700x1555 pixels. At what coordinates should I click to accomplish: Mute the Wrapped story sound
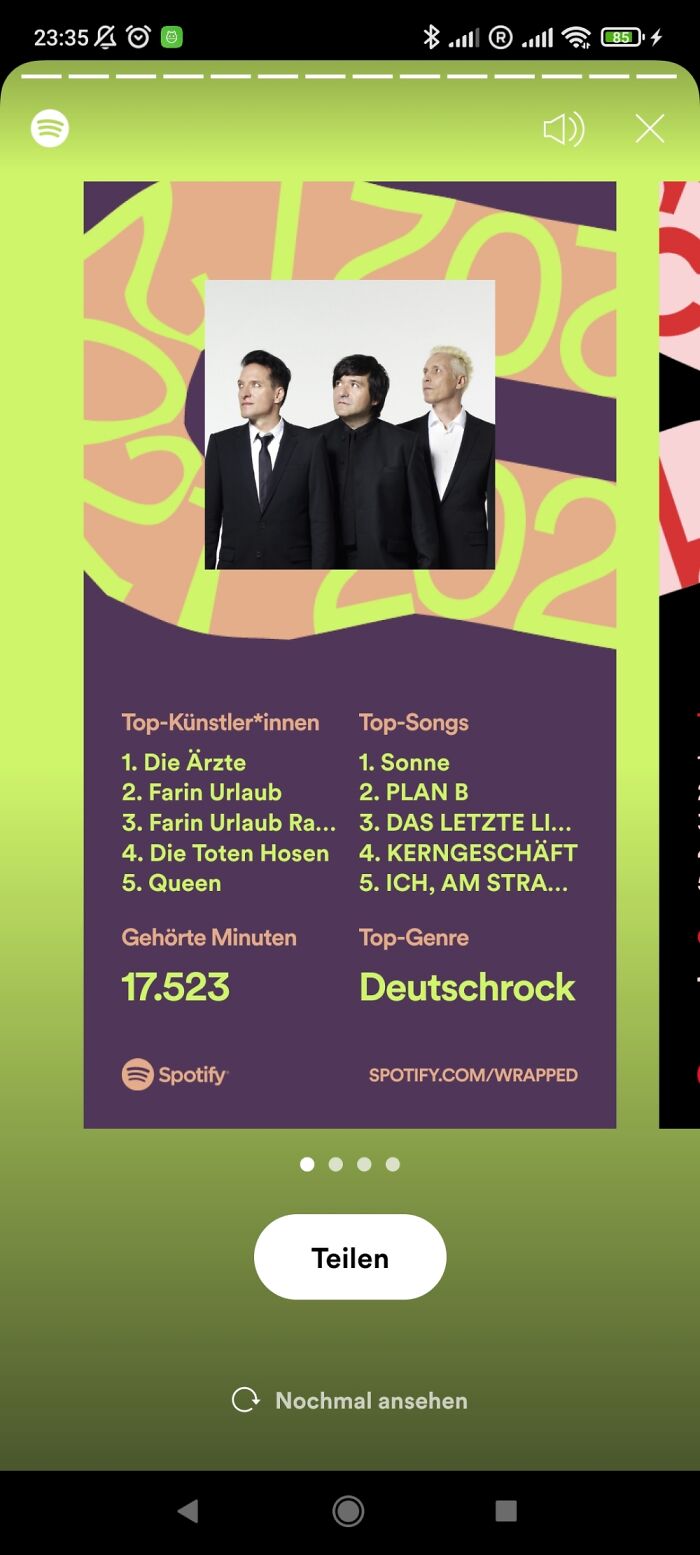tap(563, 129)
